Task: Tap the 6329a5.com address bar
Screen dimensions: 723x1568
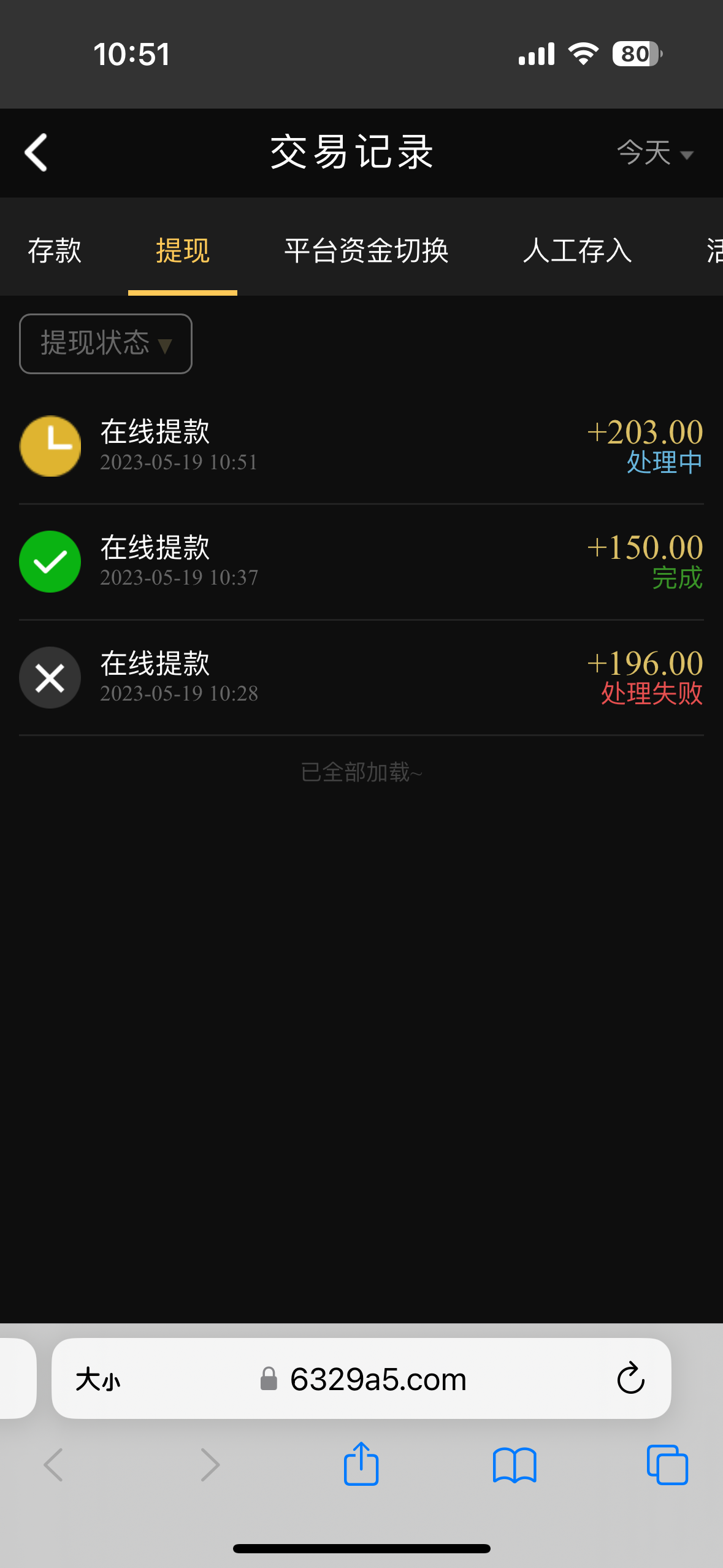Action: (377, 1380)
